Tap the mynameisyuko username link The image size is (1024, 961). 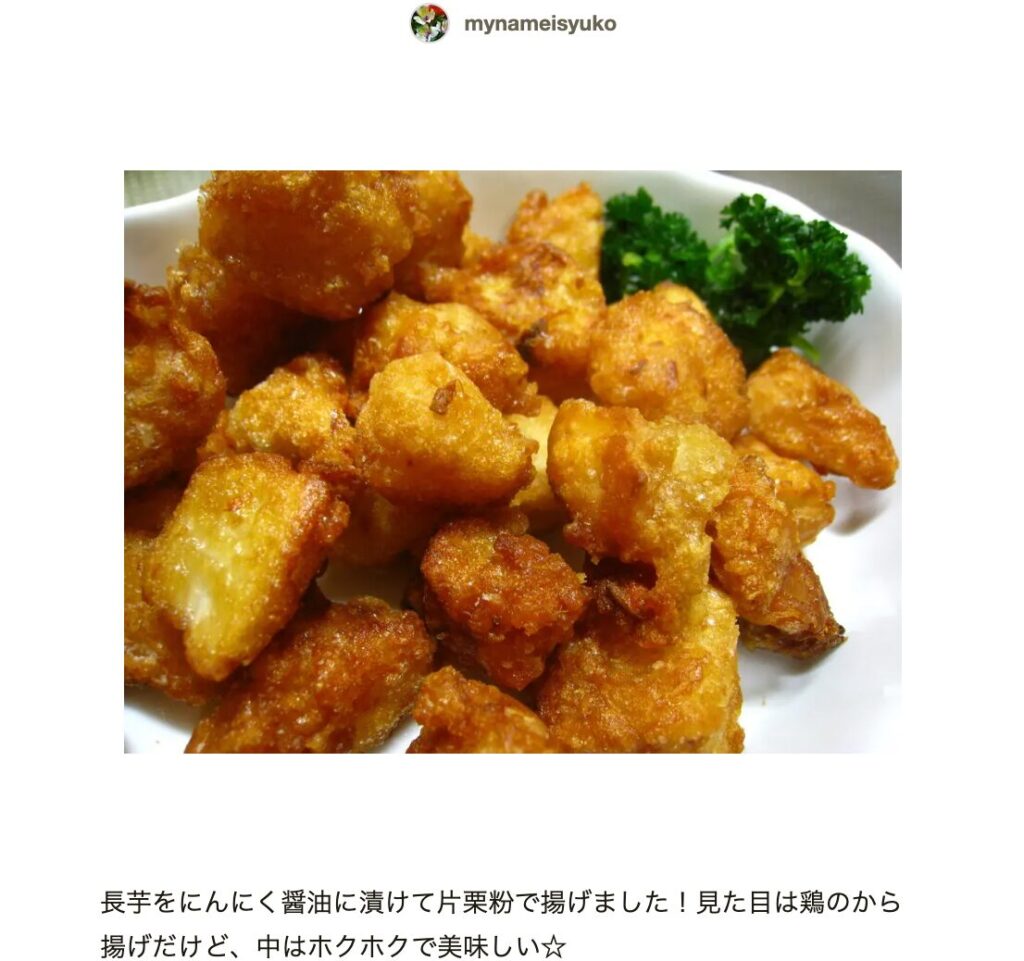(540, 24)
